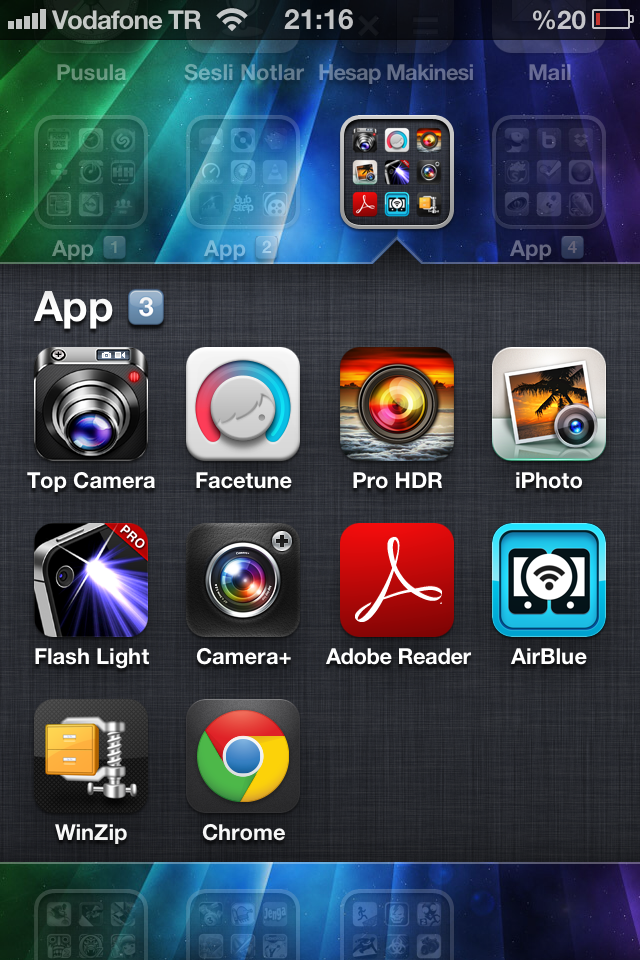Viewport: 640px width, 960px height.
Task: Launch the AirBlue app
Action: [x=549, y=580]
